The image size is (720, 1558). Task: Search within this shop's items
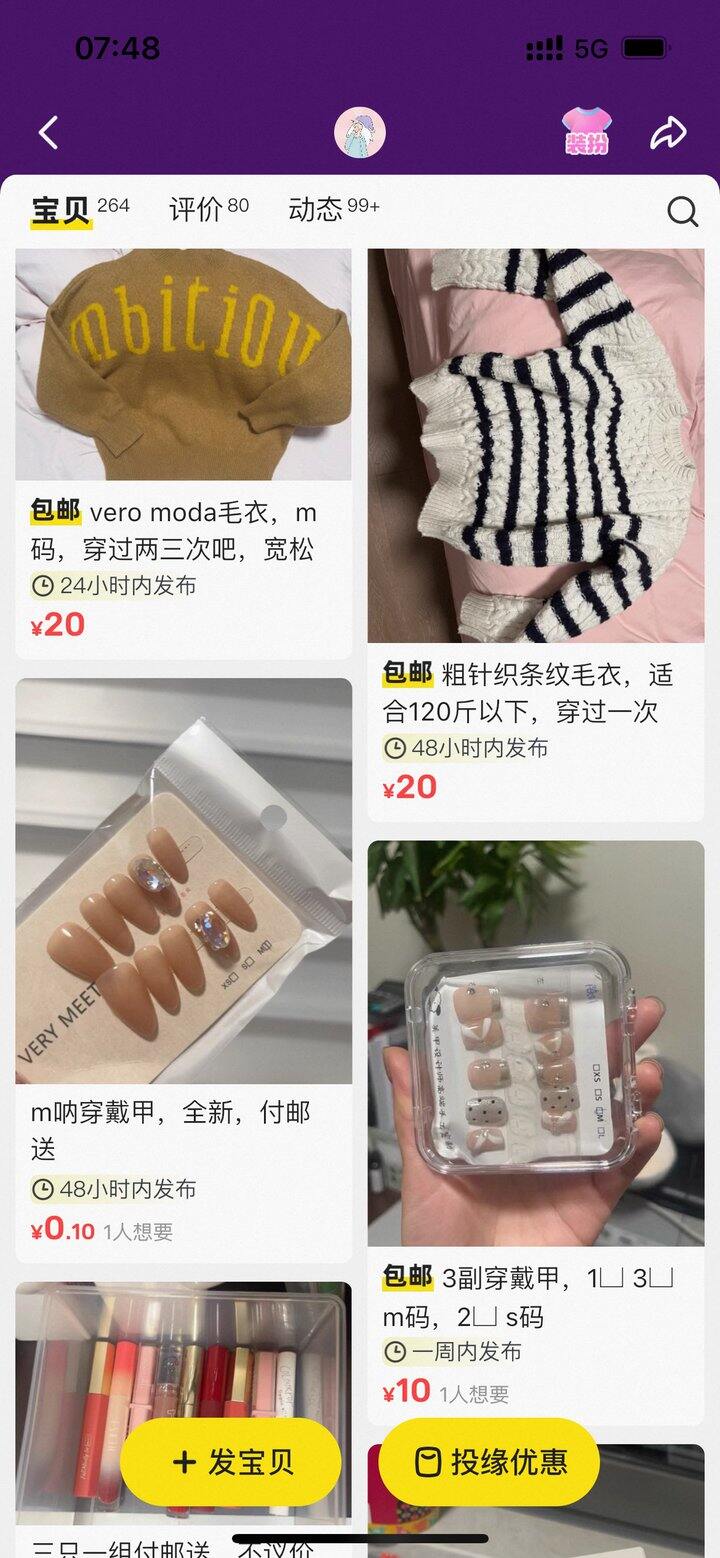(x=682, y=211)
